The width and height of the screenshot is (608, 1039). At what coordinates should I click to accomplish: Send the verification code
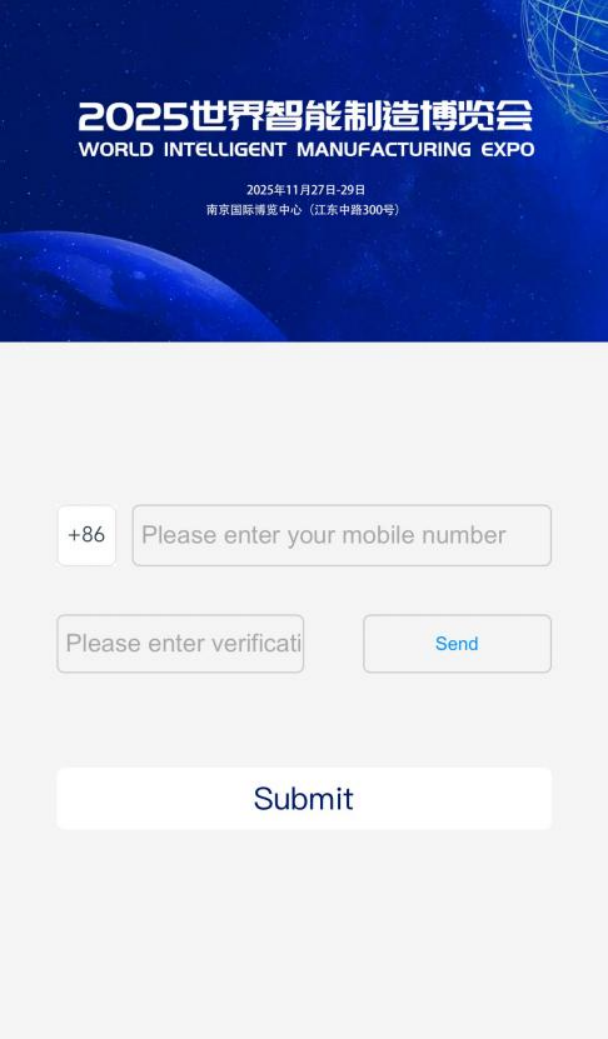pyautogui.click(x=456, y=643)
